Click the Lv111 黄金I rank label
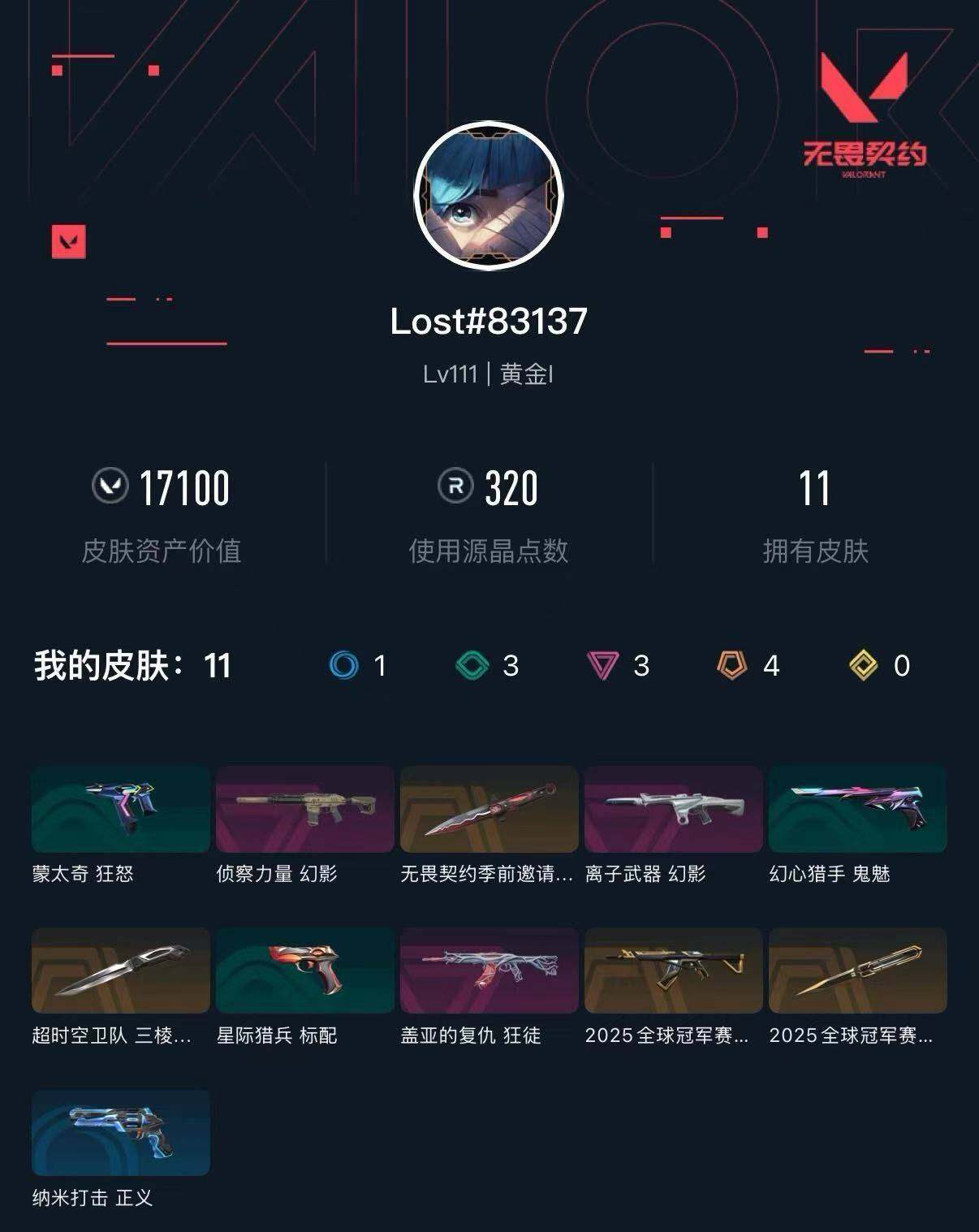This screenshot has height=1232, width=979. pyautogui.click(x=489, y=374)
